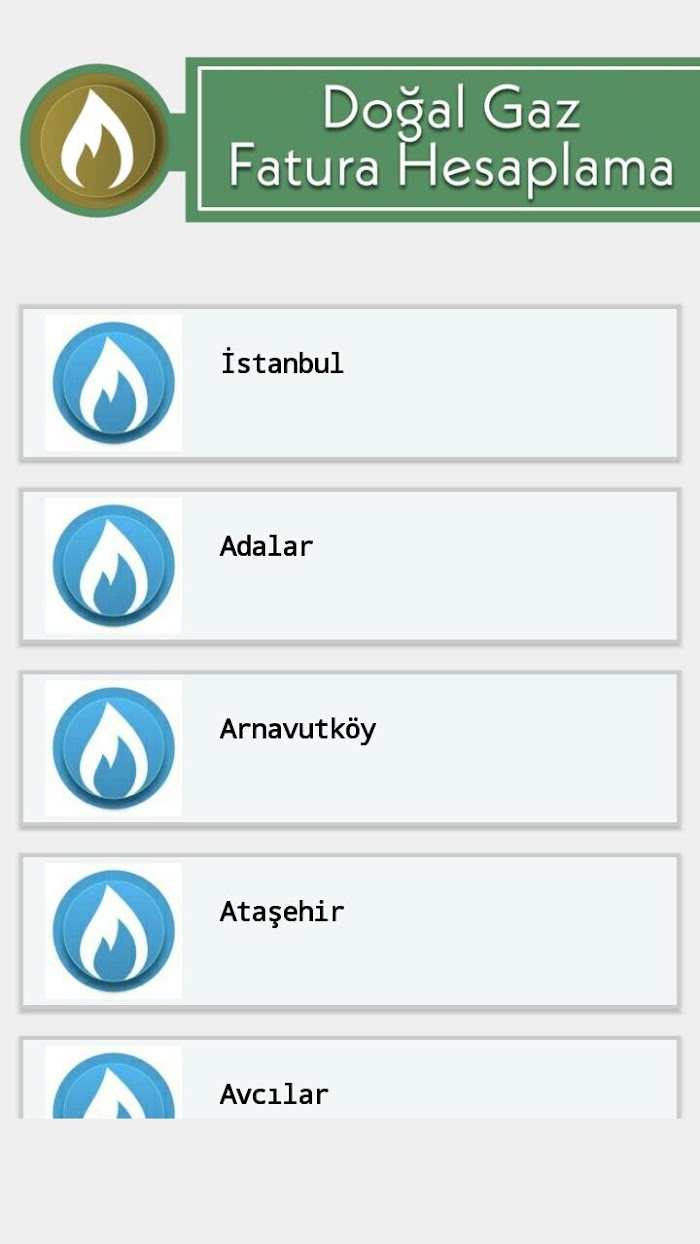Choose Arnavutköy district
Viewport: 700px width, 1244px height.
click(x=350, y=749)
